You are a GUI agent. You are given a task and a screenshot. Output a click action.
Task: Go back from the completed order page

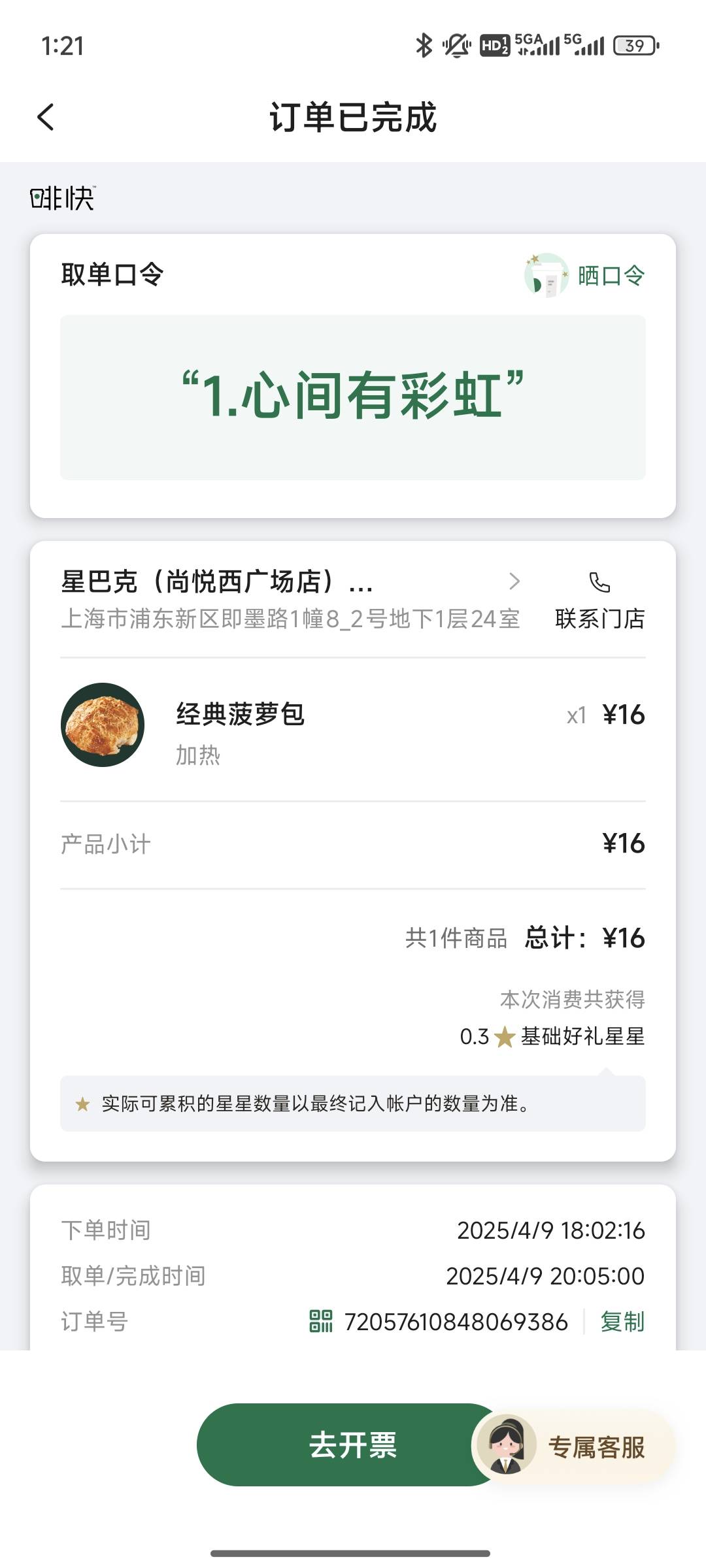coord(46,118)
